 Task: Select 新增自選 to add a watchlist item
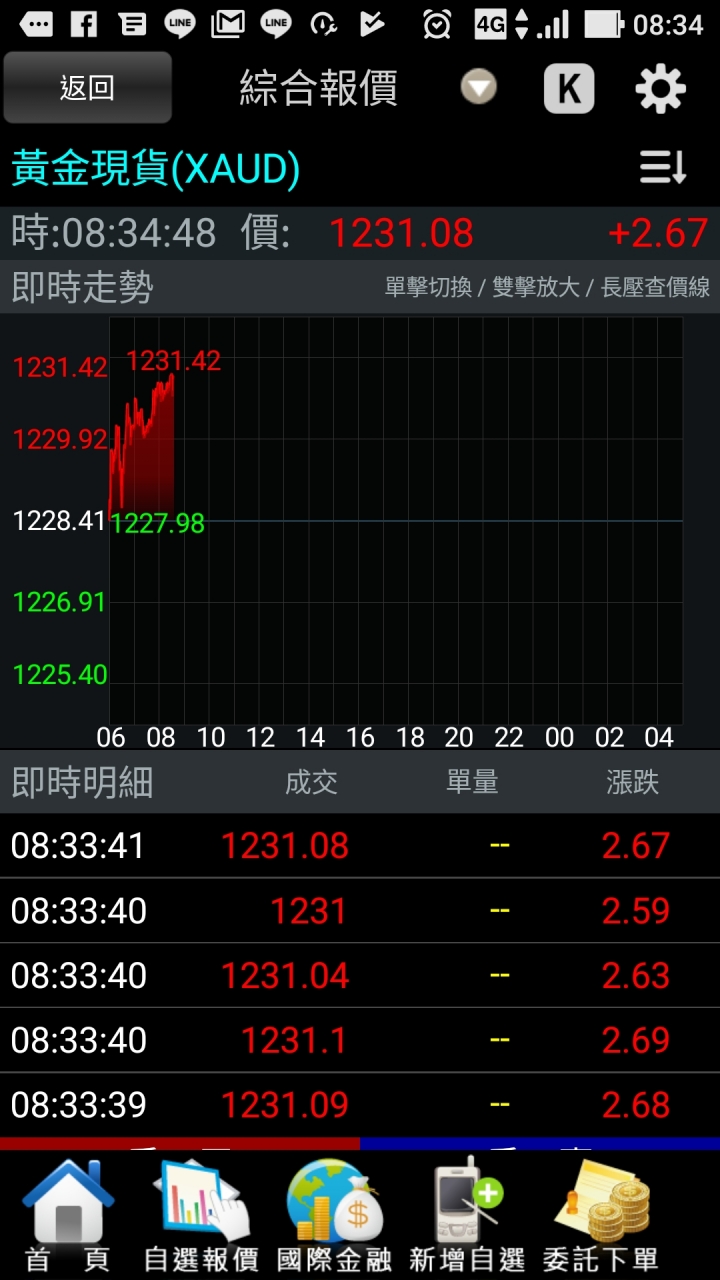tap(467, 1216)
